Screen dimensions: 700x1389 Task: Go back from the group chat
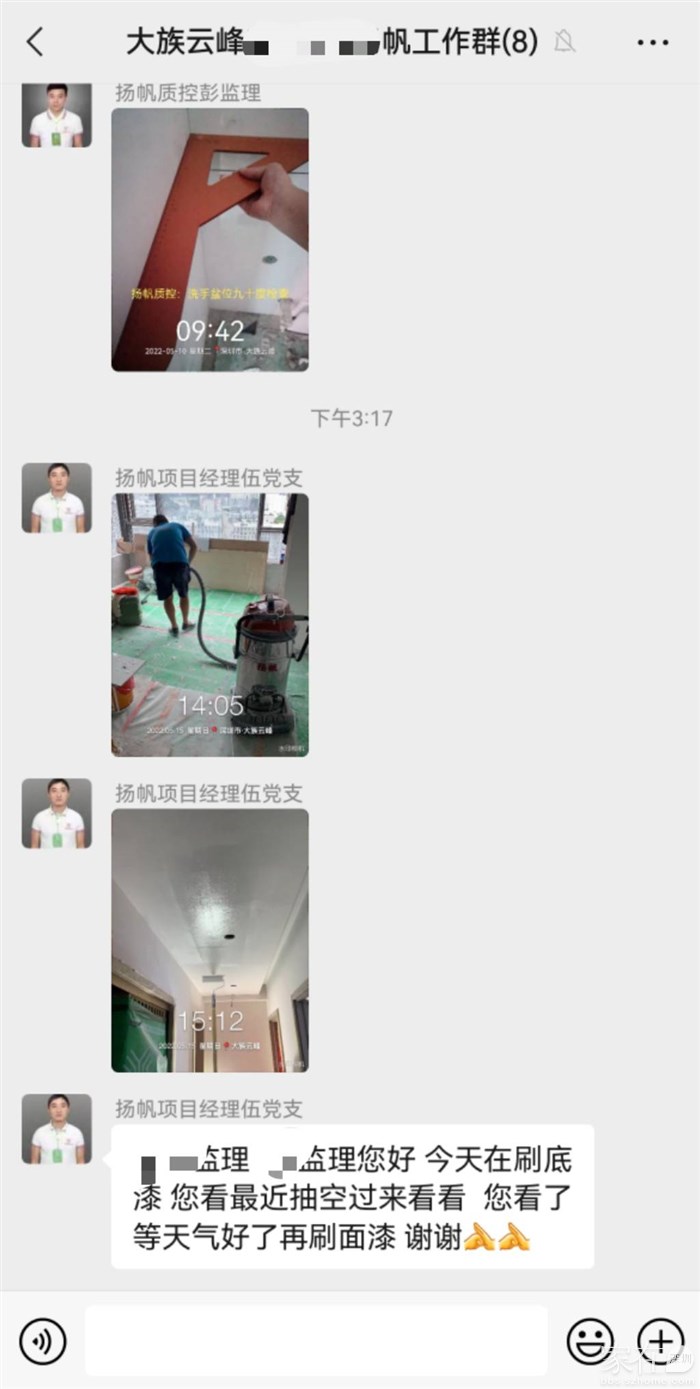click(35, 42)
